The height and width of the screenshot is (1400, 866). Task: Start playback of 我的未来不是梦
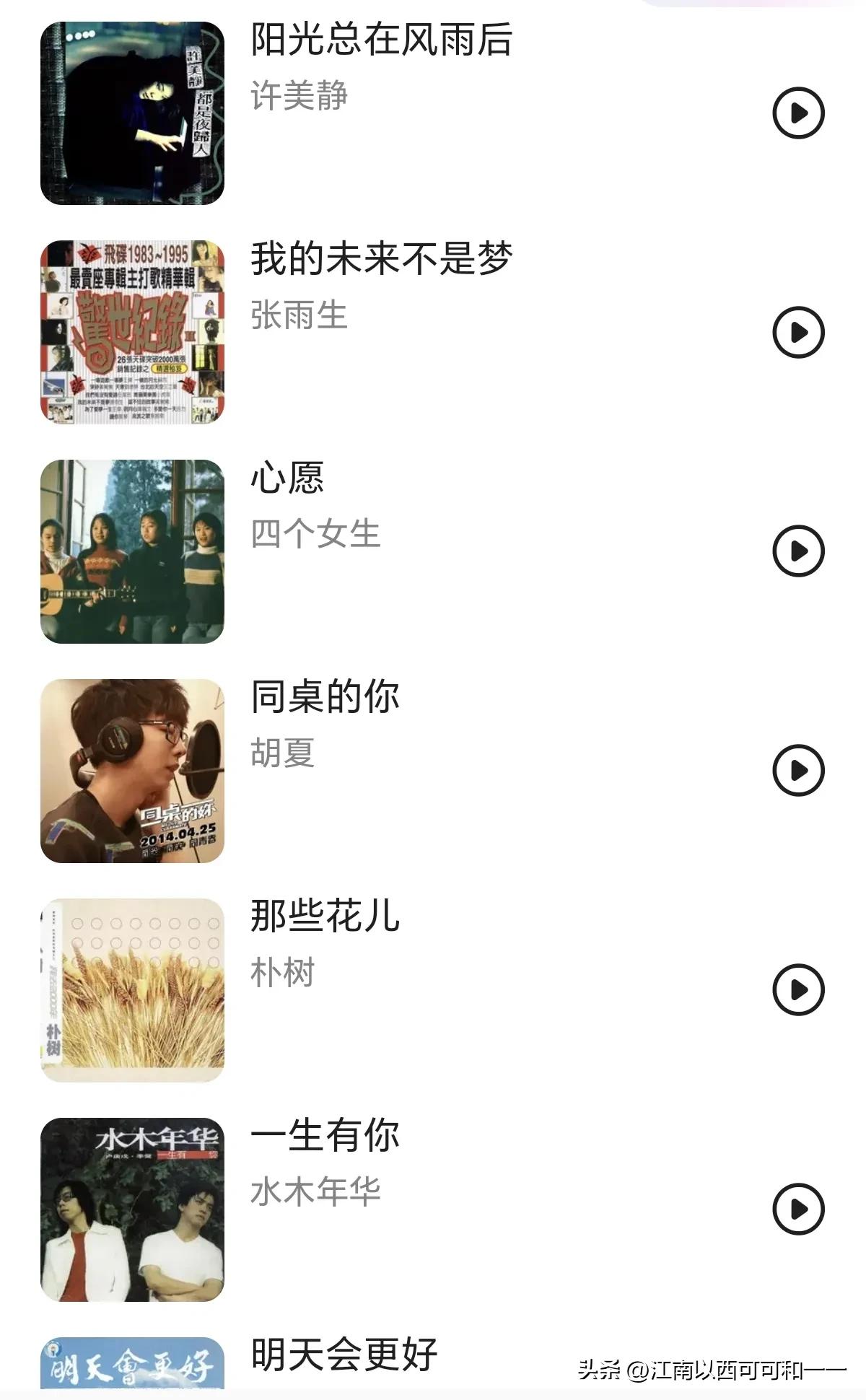(798, 333)
